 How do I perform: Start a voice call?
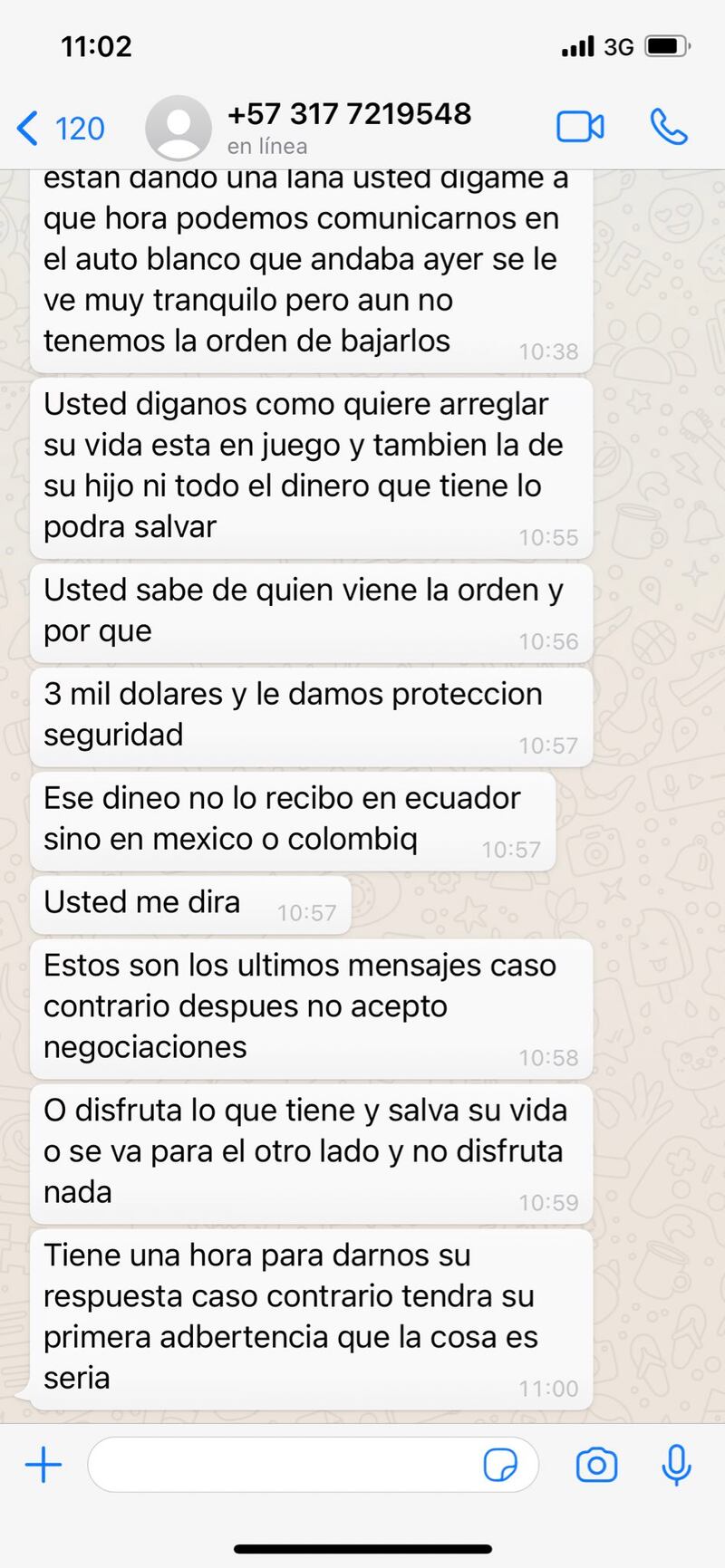tap(669, 127)
